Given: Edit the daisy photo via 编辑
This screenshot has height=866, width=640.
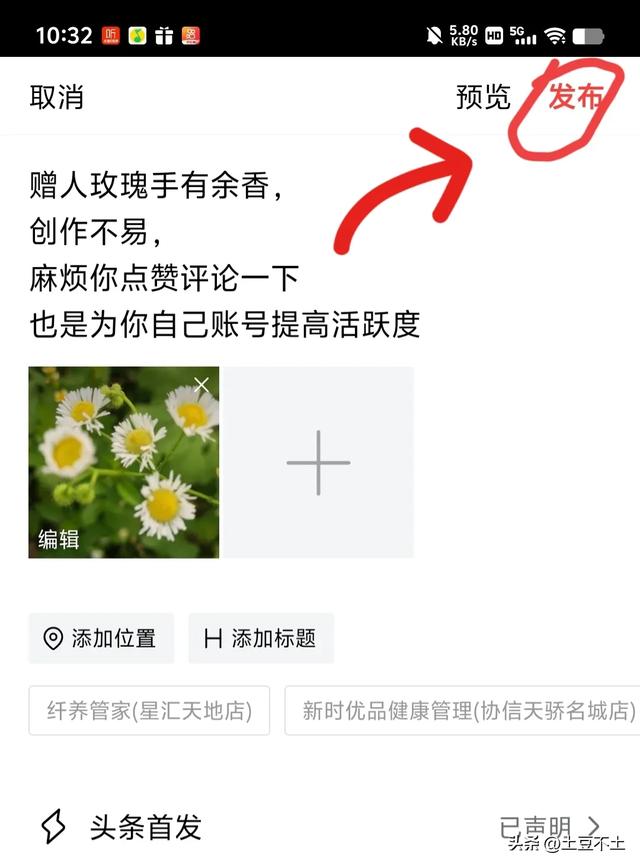Looking at the screenshot, I should pos(58,539).
